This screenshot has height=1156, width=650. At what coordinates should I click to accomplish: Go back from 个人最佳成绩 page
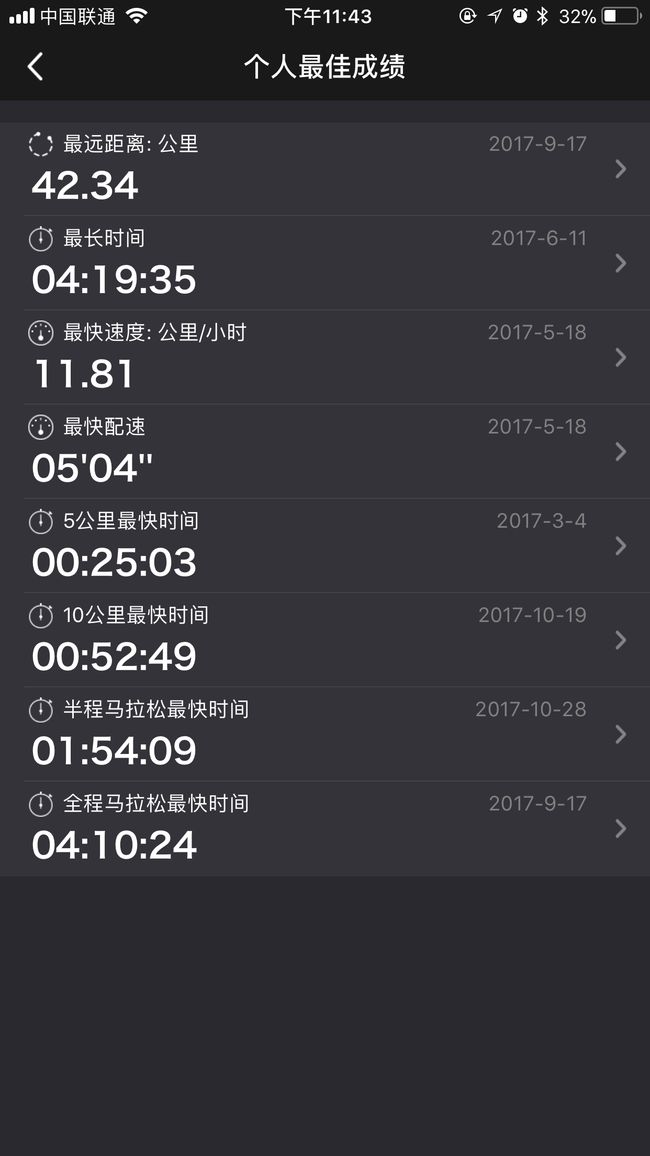click(x=35, y=66)
